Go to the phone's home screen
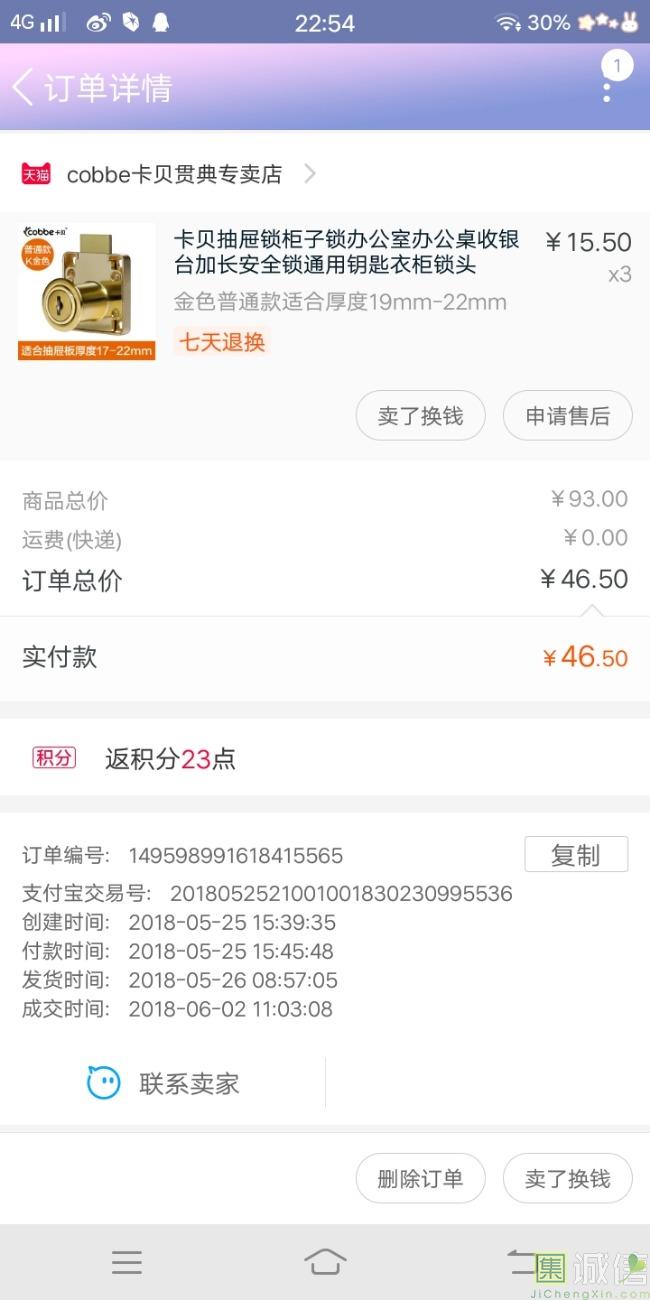The width and height of the screenshot is (650, 1300). (x=325, y=1262)
